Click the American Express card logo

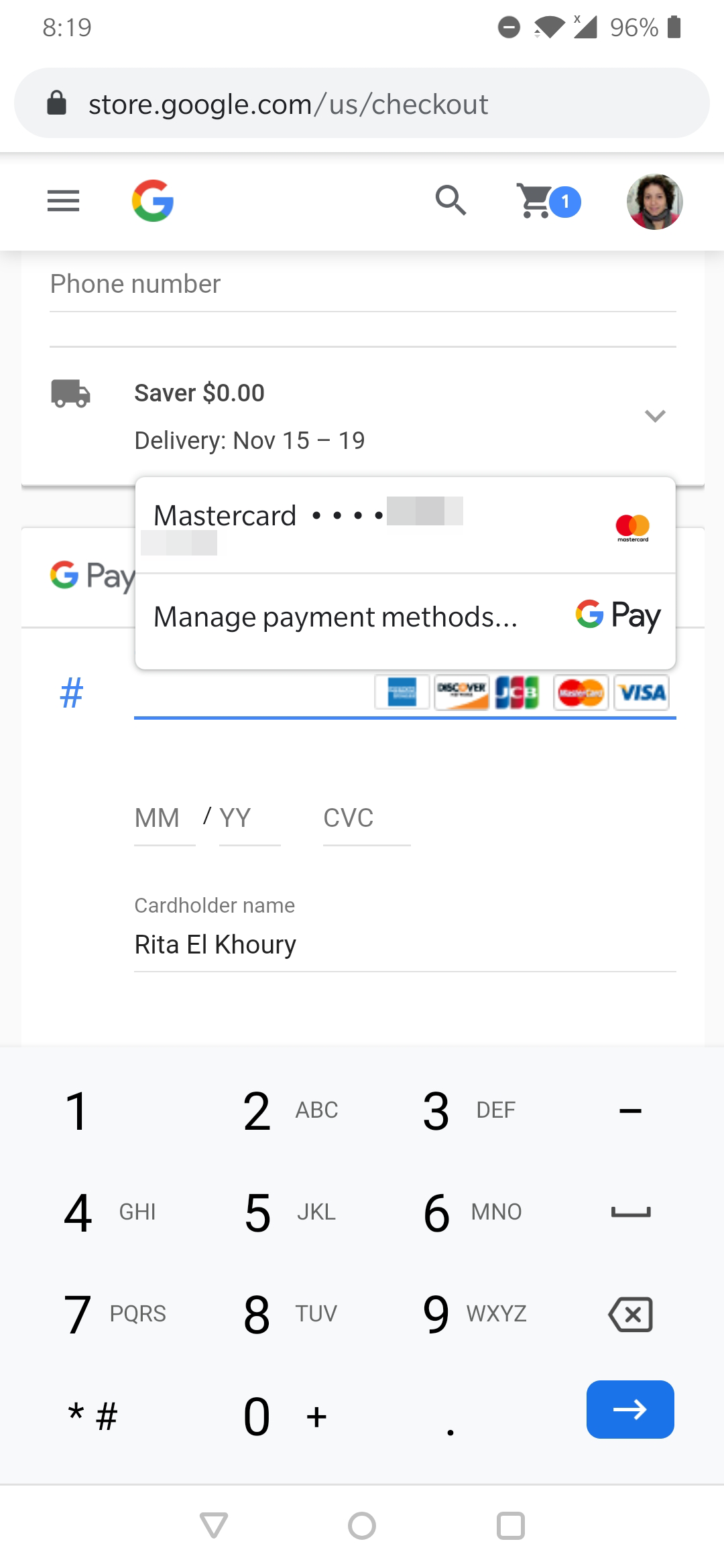402,693
